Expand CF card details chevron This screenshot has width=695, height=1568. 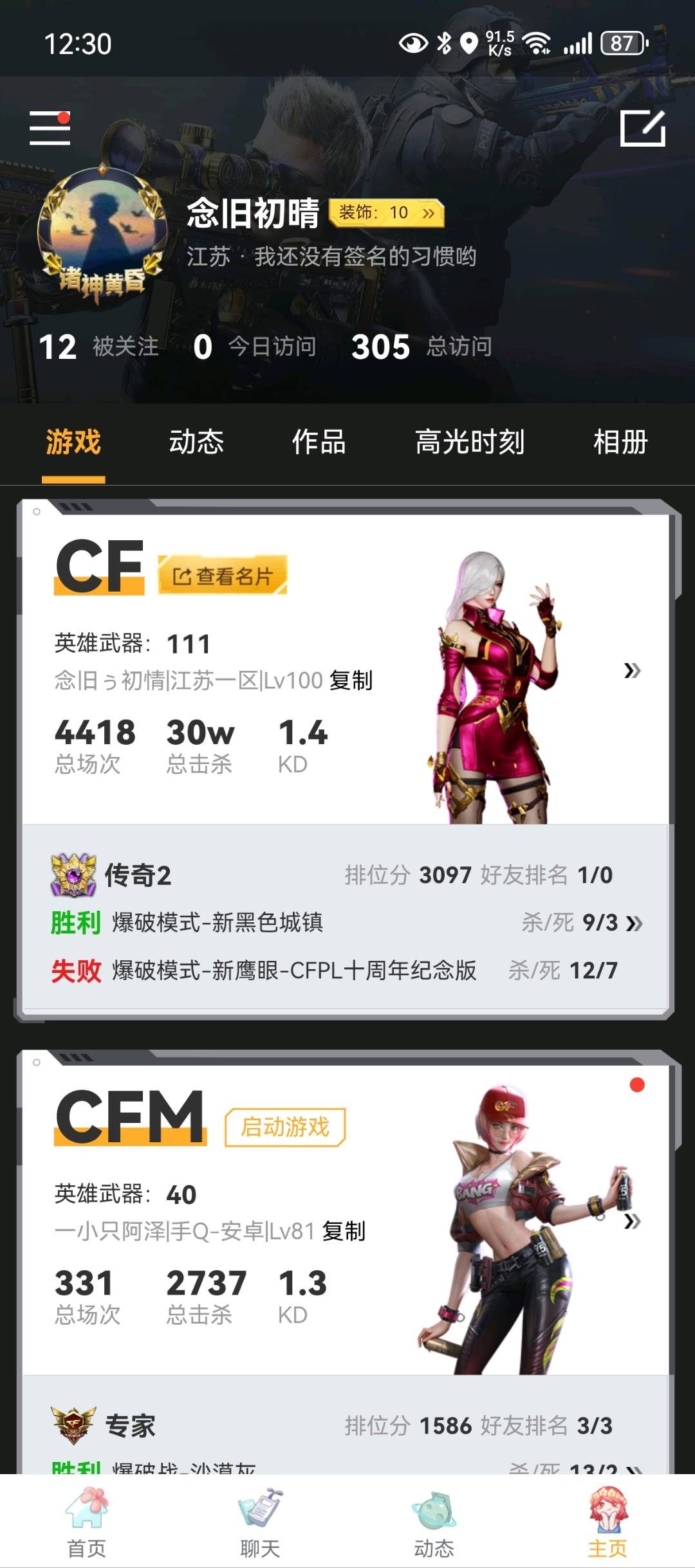click(632, 671)
